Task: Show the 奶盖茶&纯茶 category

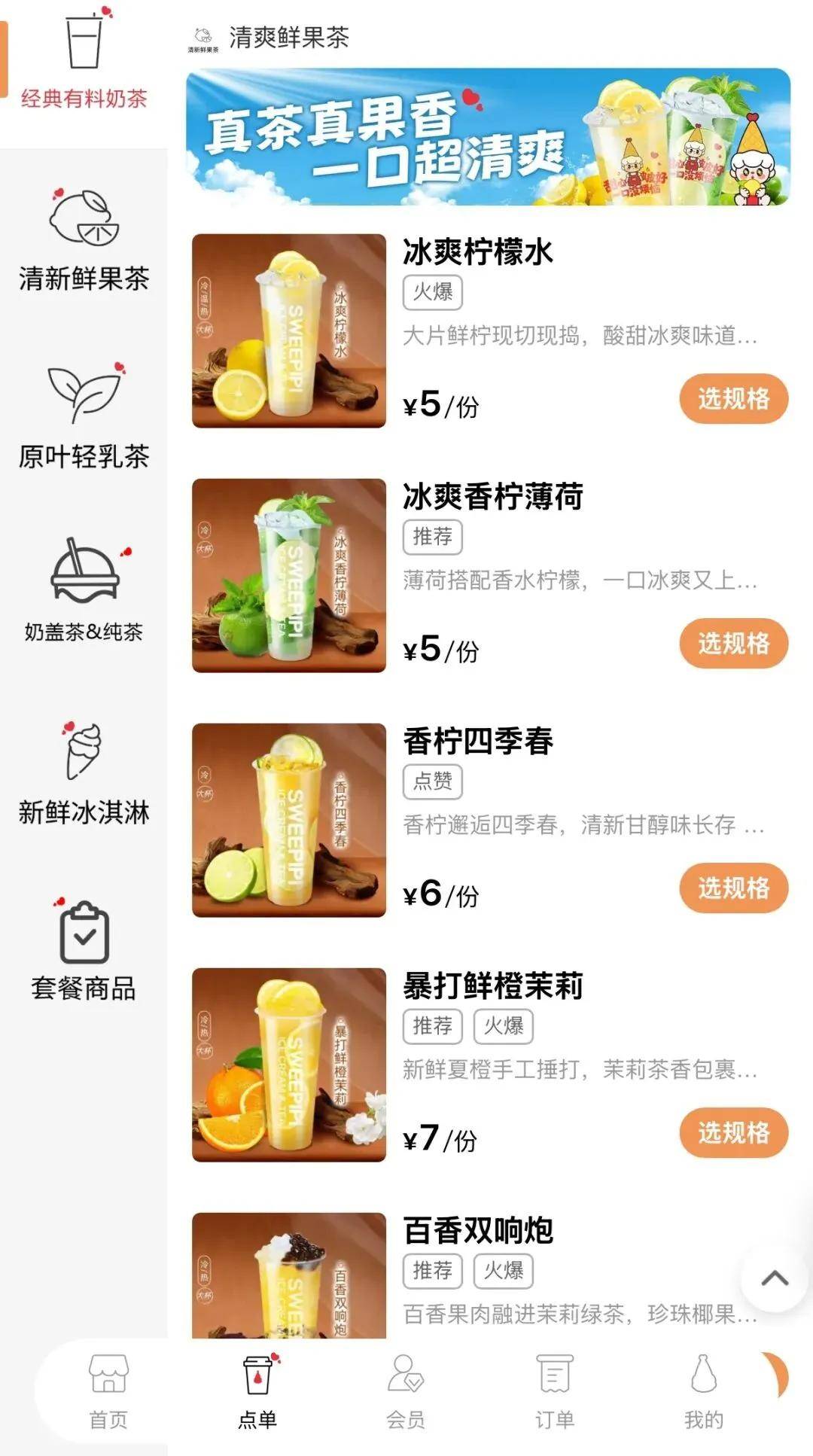Action: tap(84, 591)
